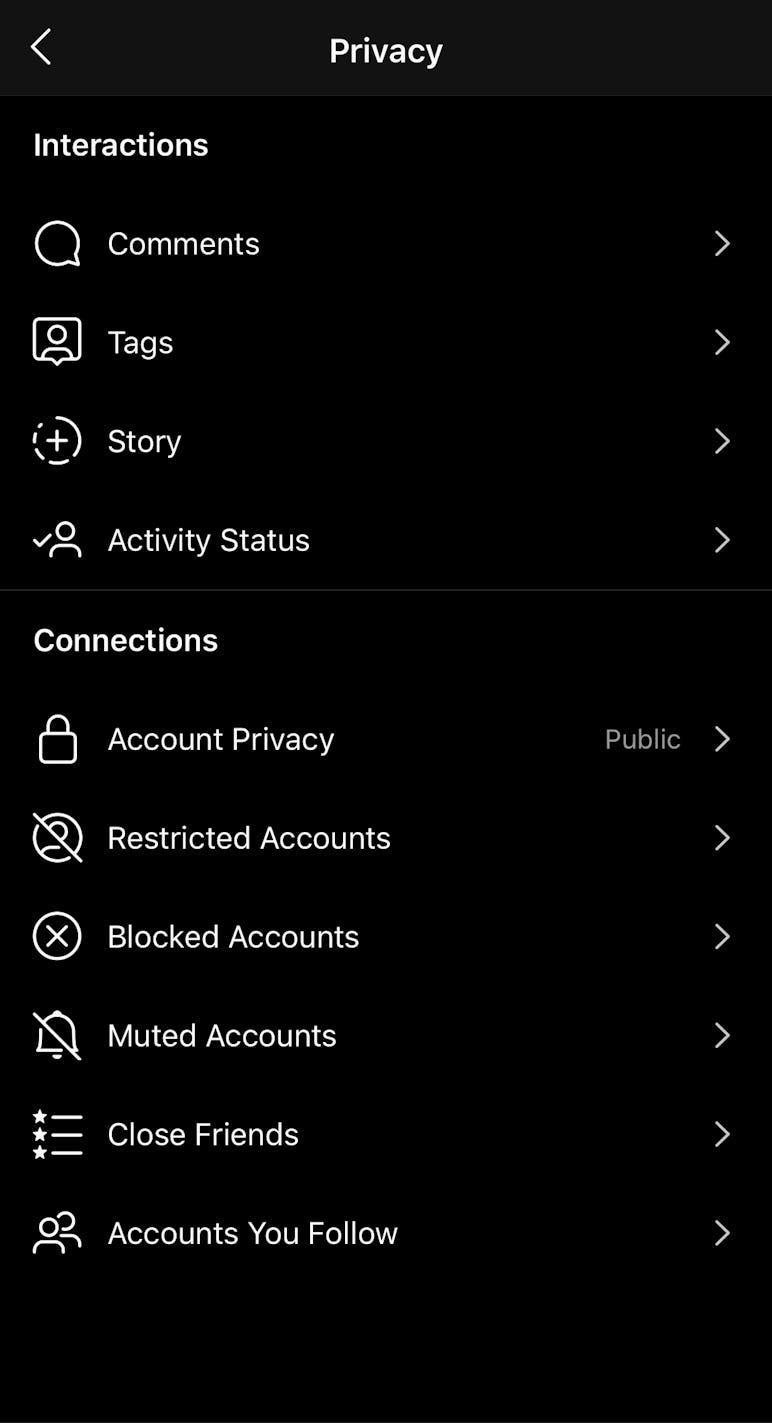Expand the Muted Accounts chevron
The height and width of the screenshot is (1423, 772).
[722, 1036]
